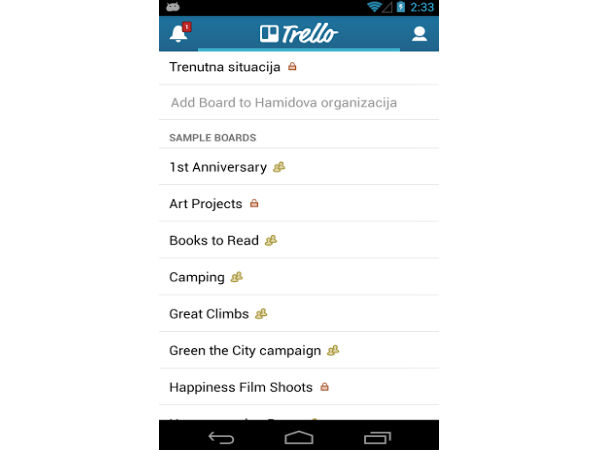
Task: Open the profile icon
Action: tap(419, 34)
